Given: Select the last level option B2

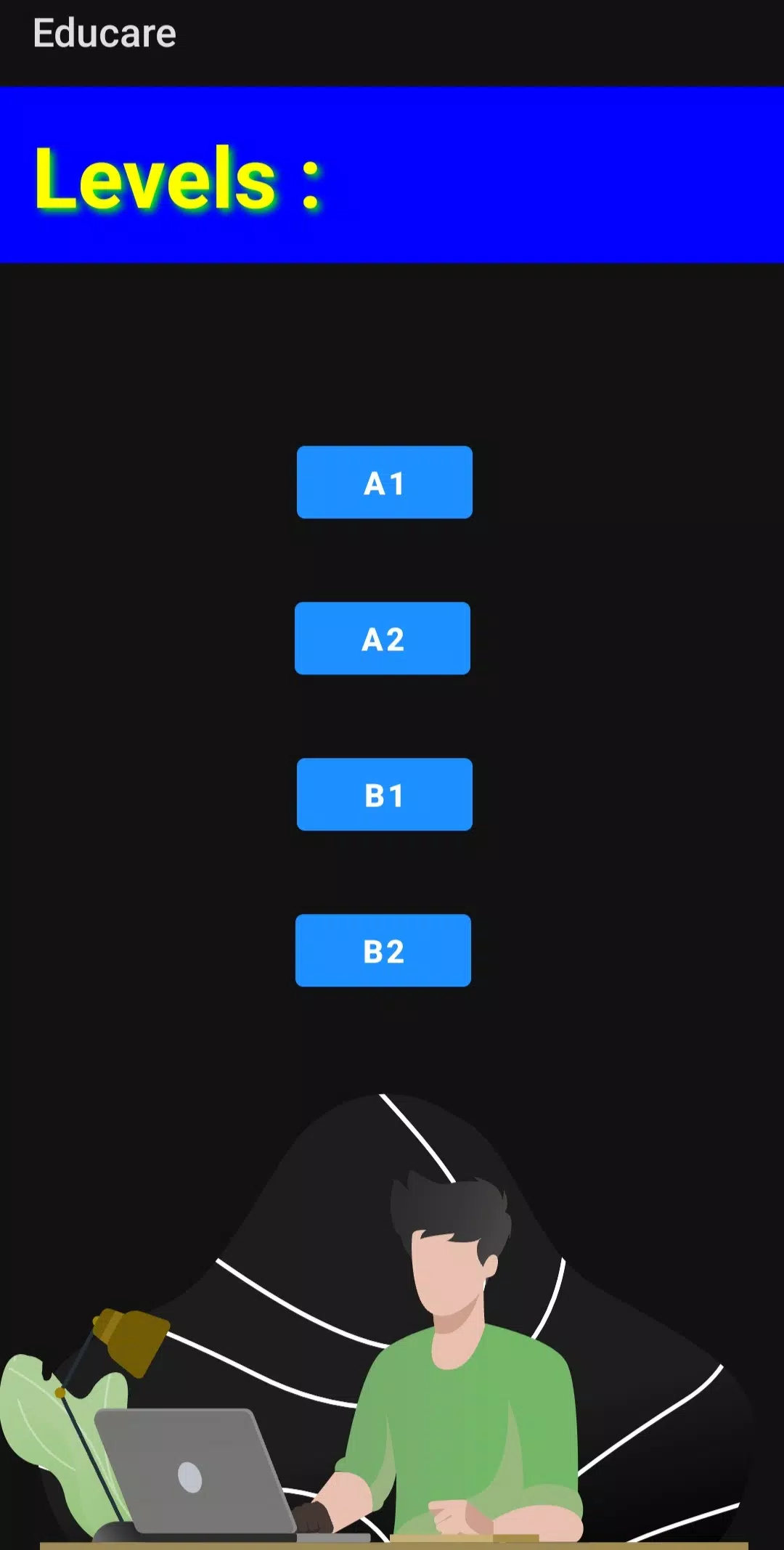Looking at the screenshot, I should [x=383, y=951].
